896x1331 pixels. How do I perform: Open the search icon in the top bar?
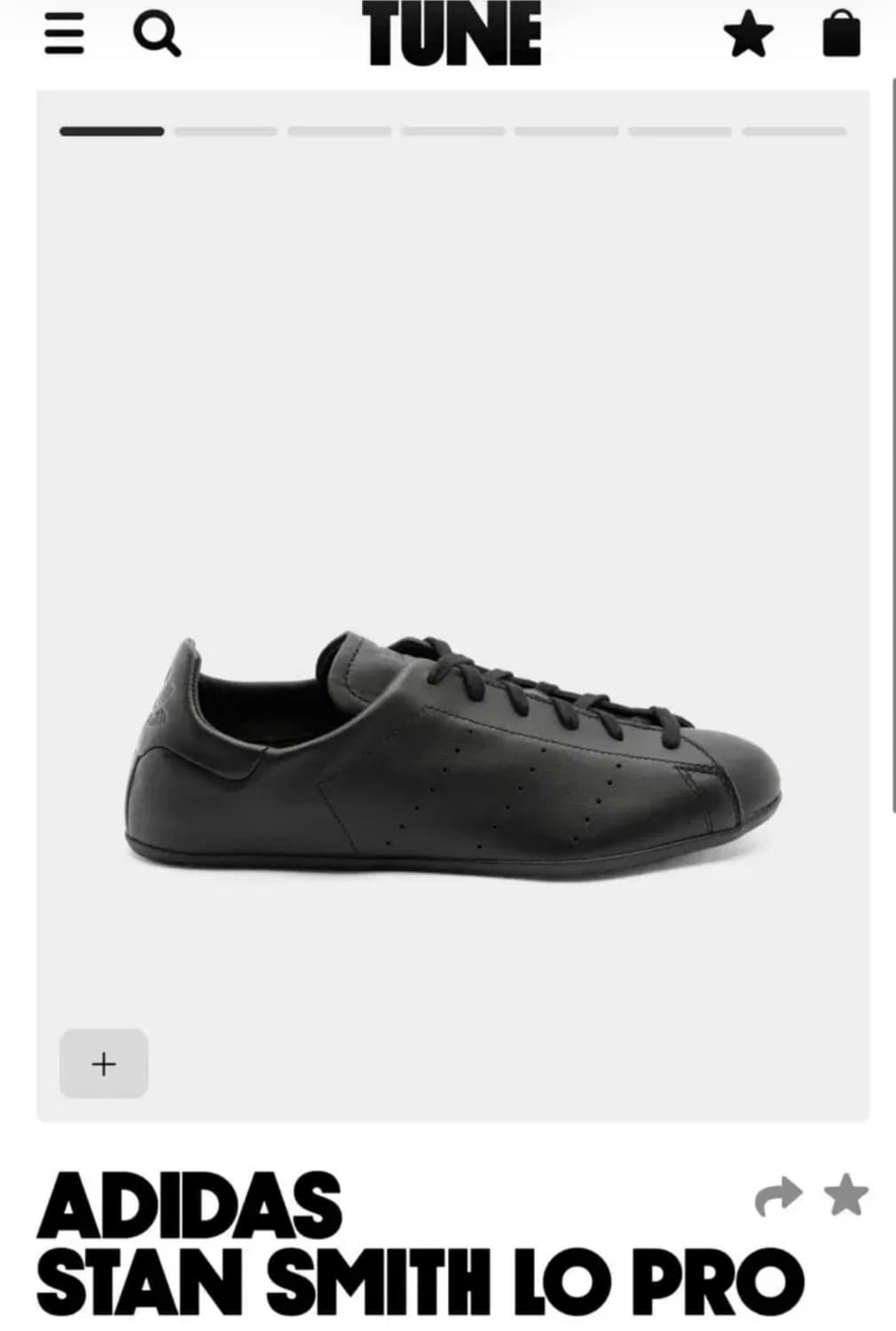pyautogui.click(x=157, y=33)
